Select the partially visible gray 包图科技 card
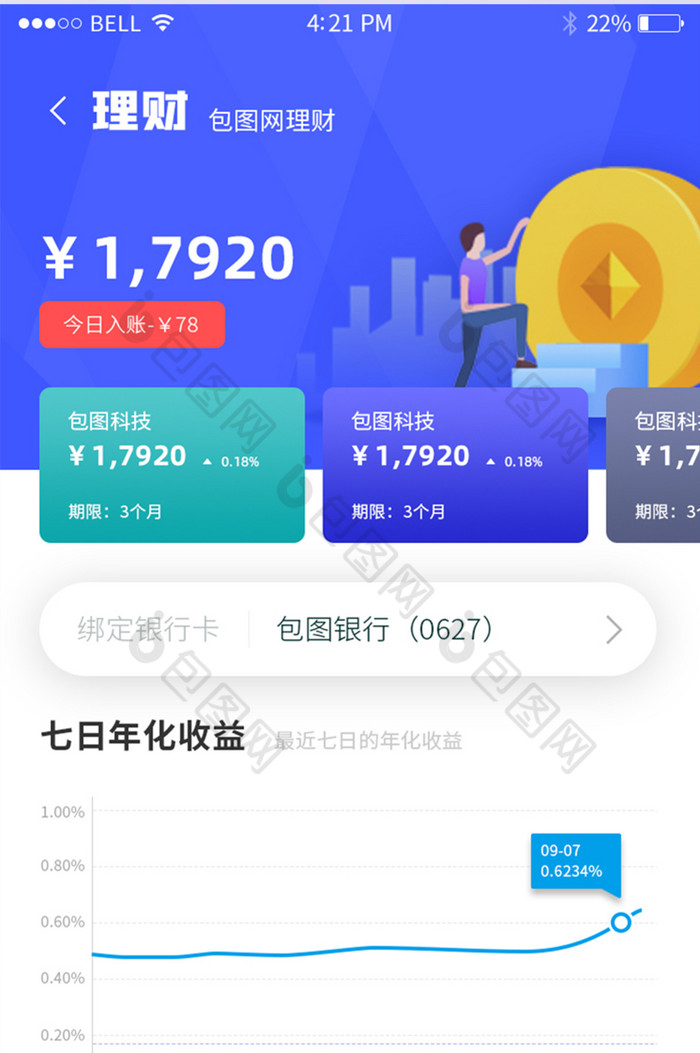Screen dimensions: 700x1053 654,465
